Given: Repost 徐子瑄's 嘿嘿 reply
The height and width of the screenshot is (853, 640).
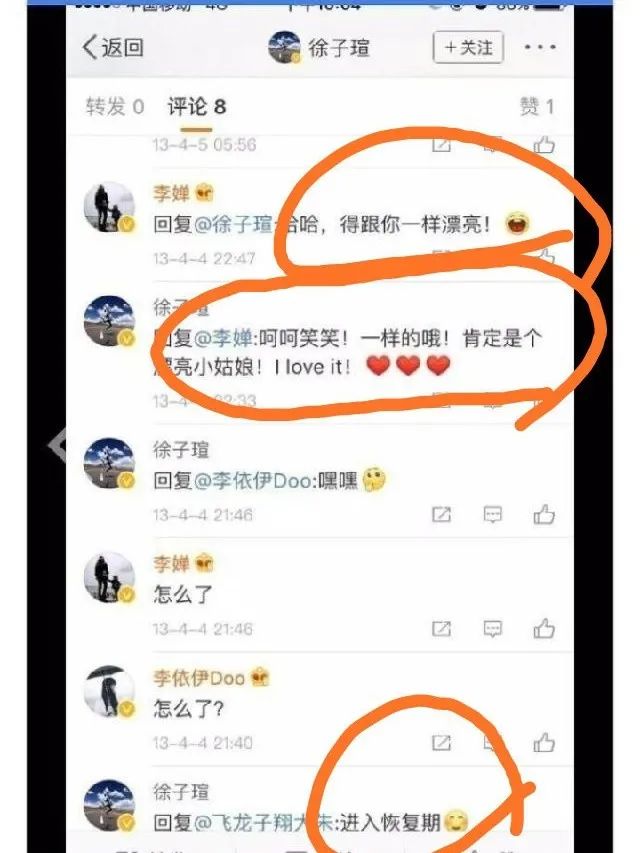Looking at the screenshot, I should [x=441, y=515].
